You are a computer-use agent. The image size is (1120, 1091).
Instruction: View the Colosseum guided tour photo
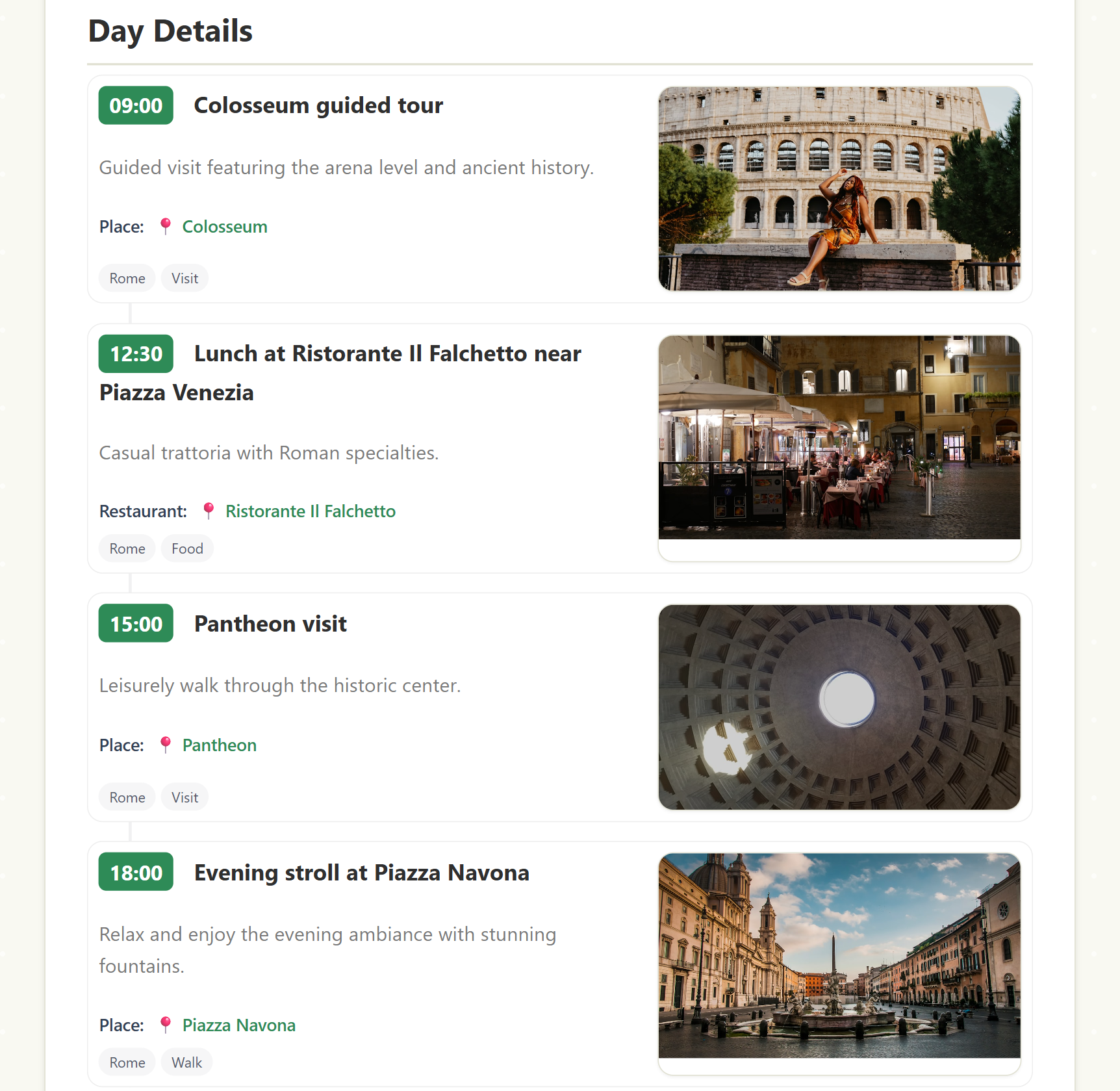click(839, 188)
